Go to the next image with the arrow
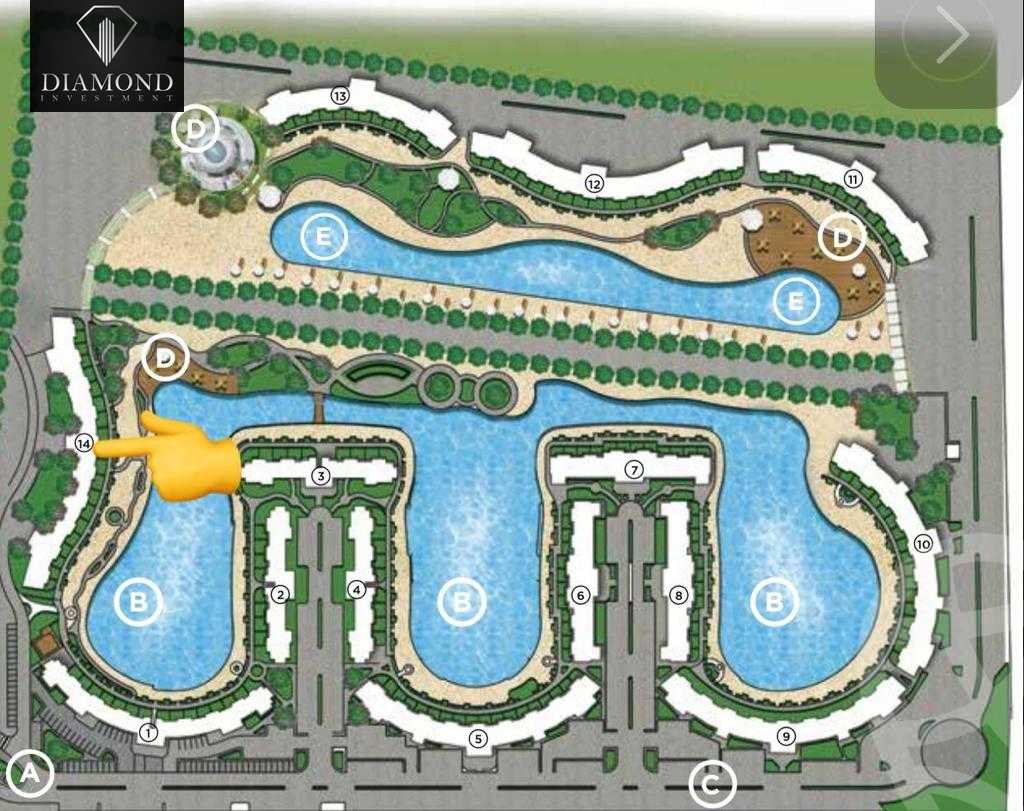This screenshot has width=1024, height=811. tap(950, 37)
